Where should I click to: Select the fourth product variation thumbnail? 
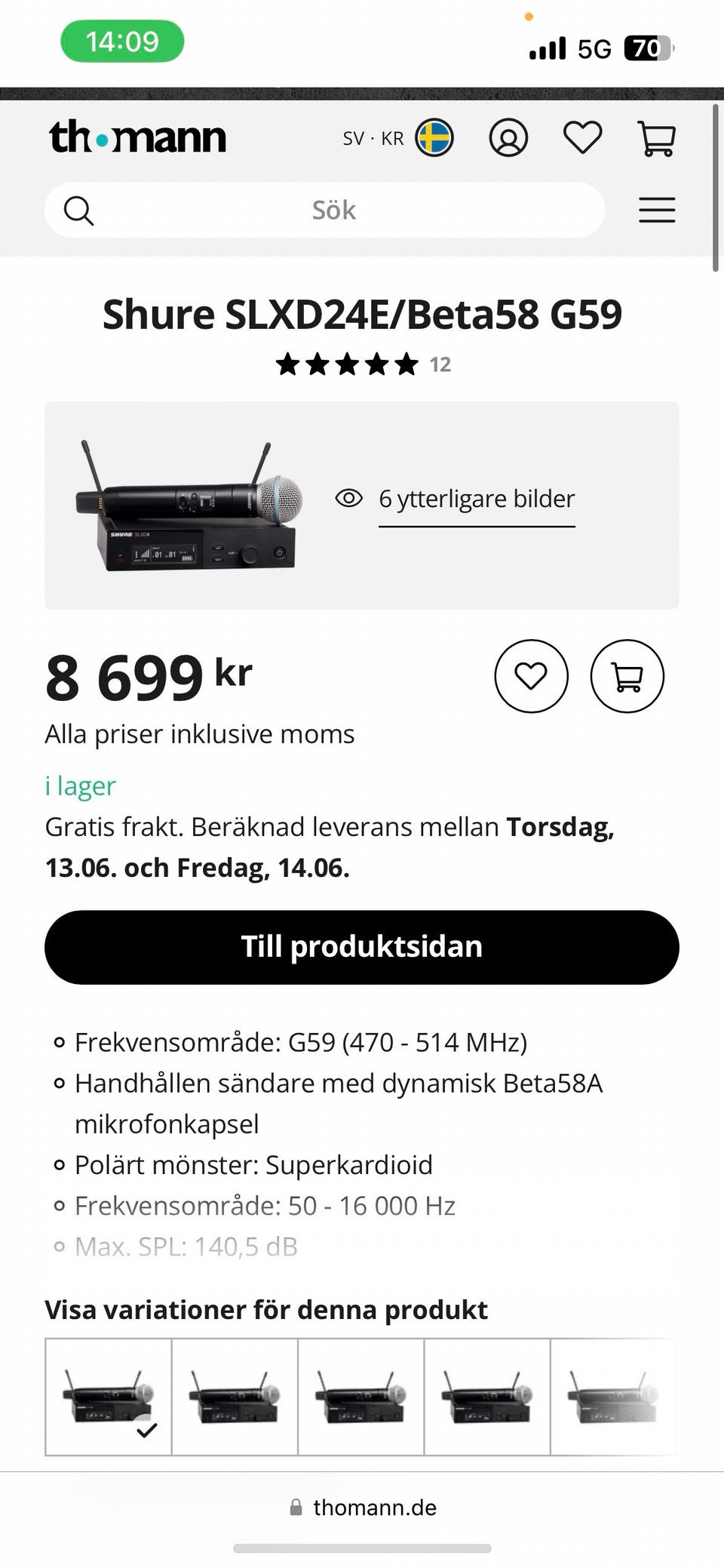487,1396
